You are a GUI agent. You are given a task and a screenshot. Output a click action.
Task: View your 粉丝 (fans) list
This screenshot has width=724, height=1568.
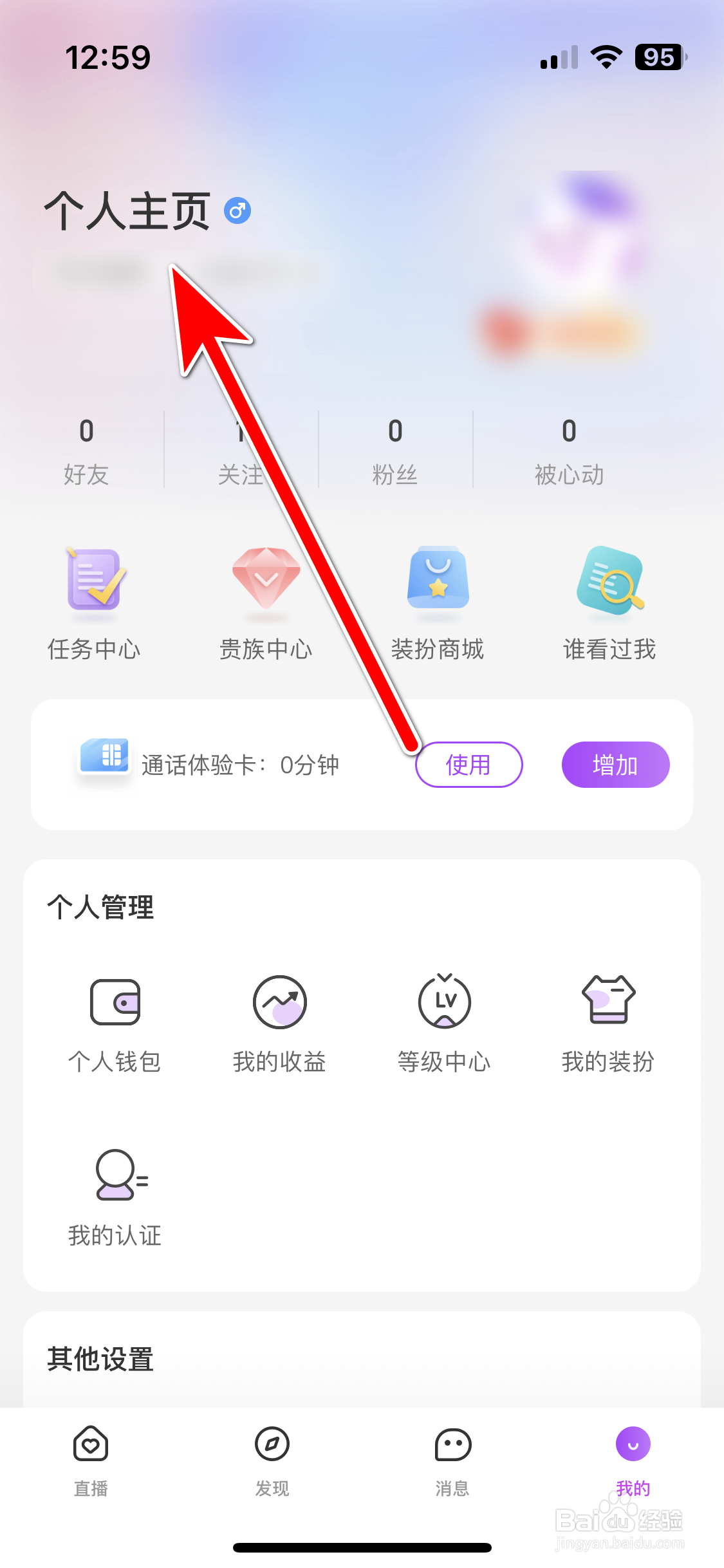(394, 451)
